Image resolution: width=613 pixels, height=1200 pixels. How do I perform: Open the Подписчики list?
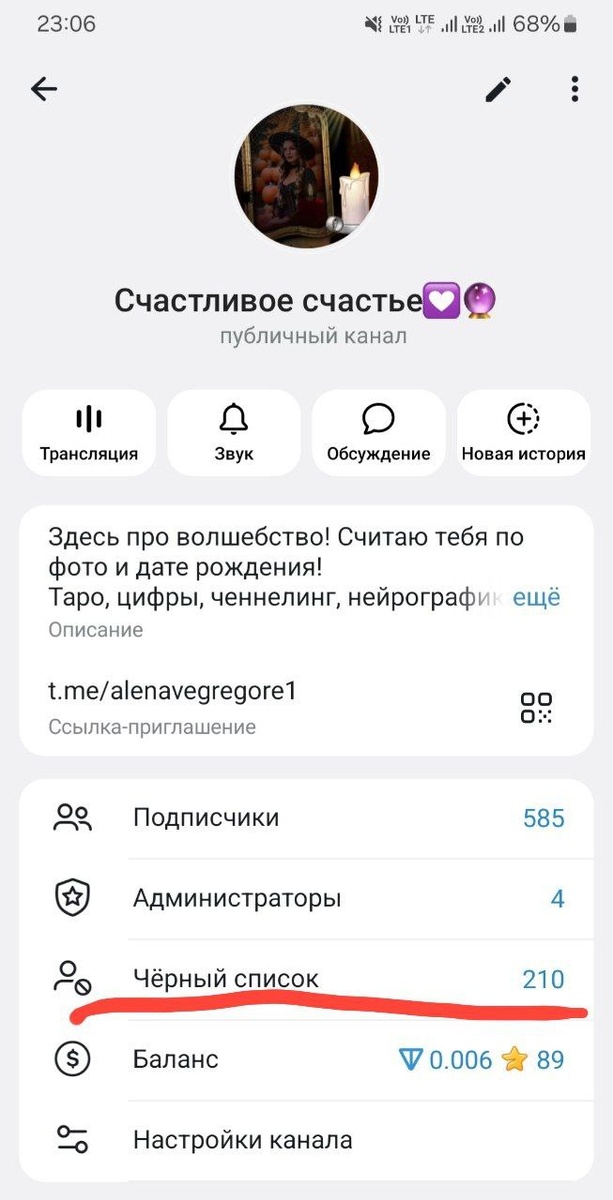tap(306, 819)
